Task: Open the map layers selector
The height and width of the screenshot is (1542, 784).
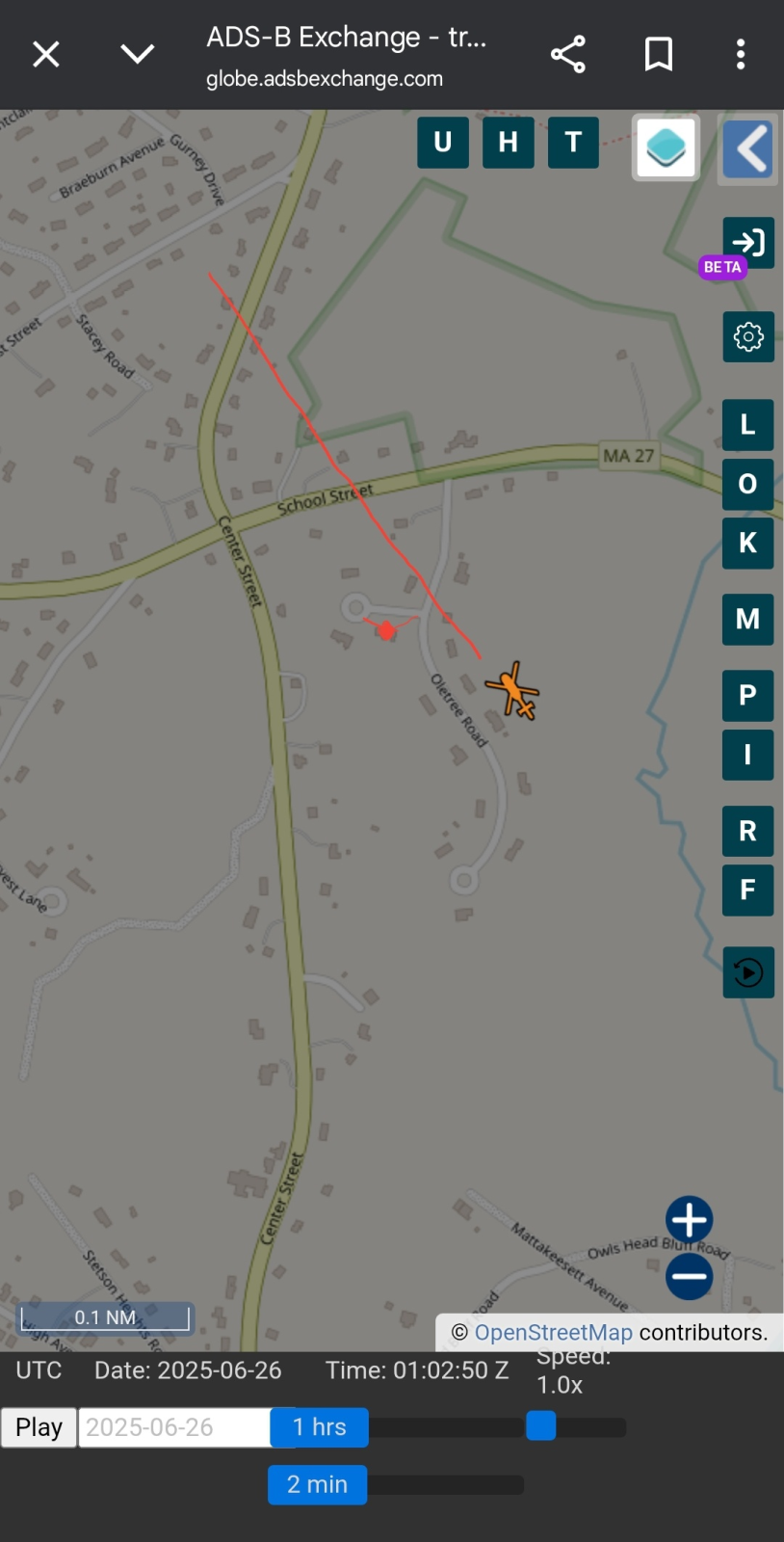Action: (x=666, y=147)
